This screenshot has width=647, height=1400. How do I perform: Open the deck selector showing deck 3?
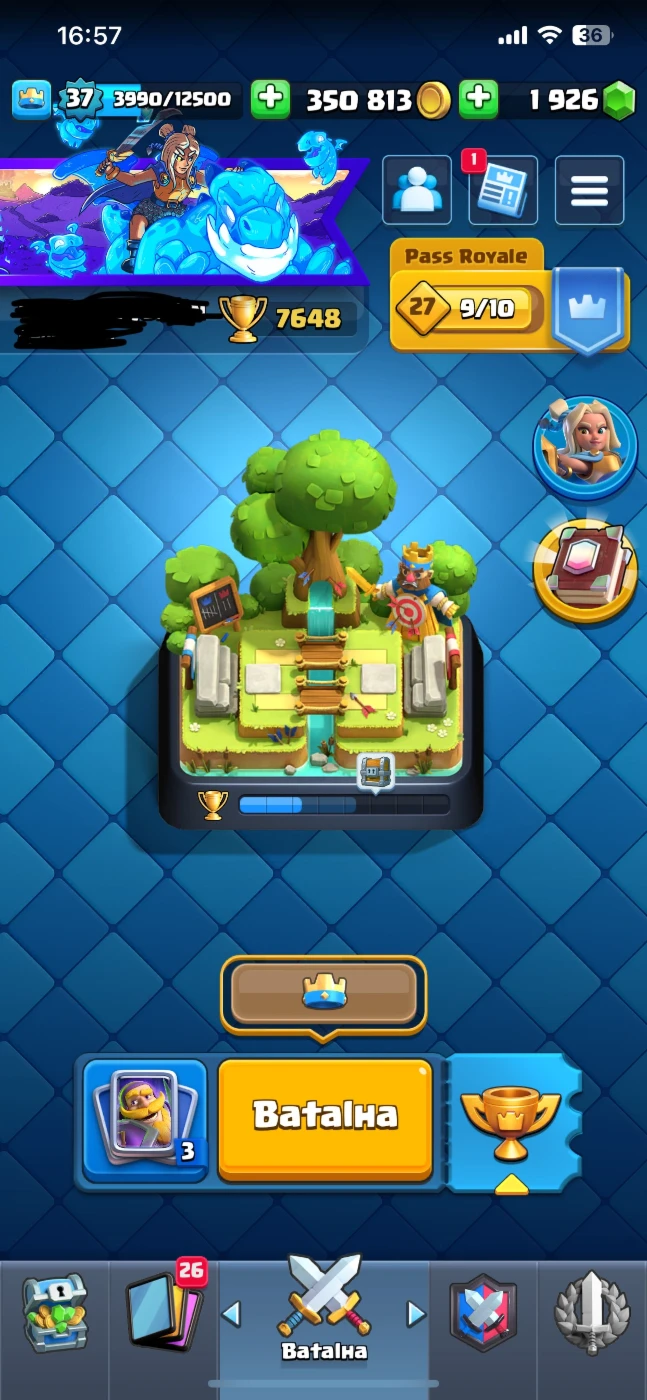[x=145, y=1120]
